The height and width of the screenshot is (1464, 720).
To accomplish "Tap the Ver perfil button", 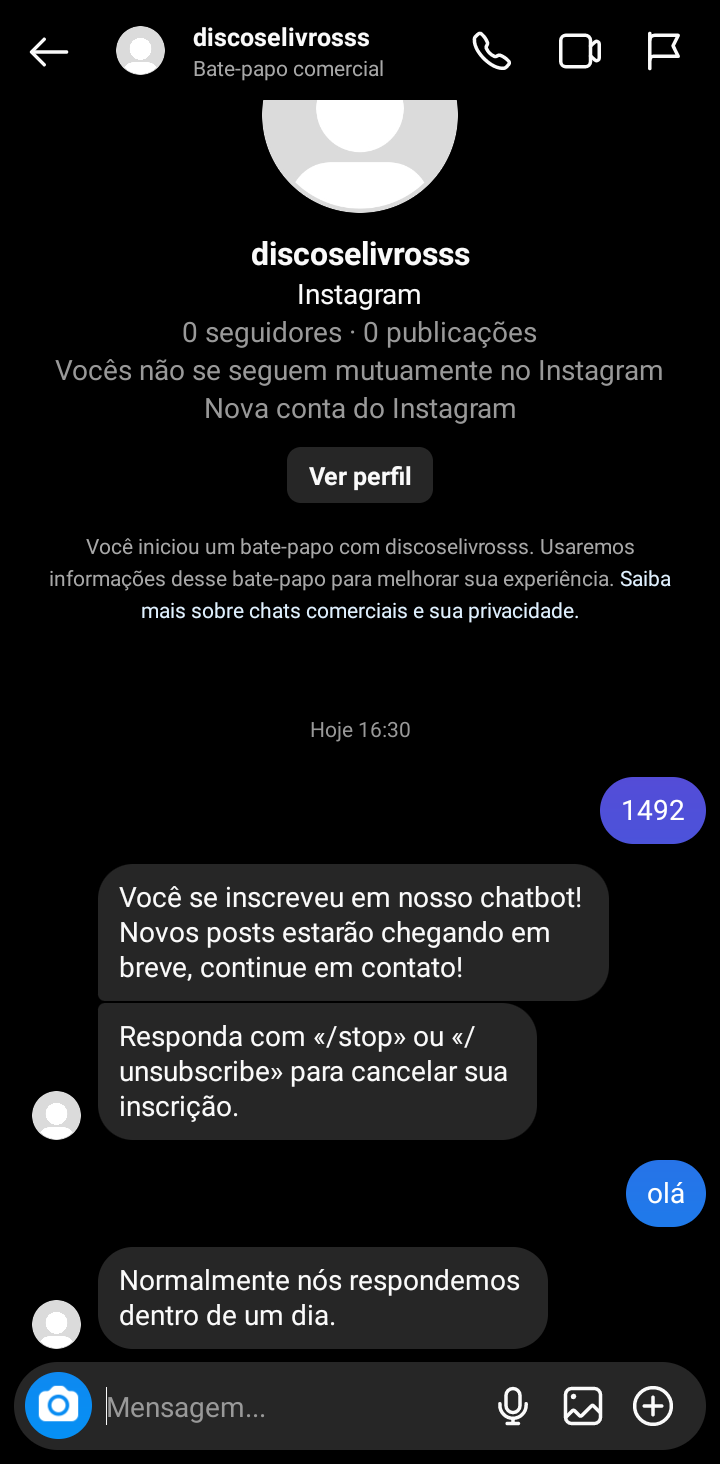I will [360, 476].
